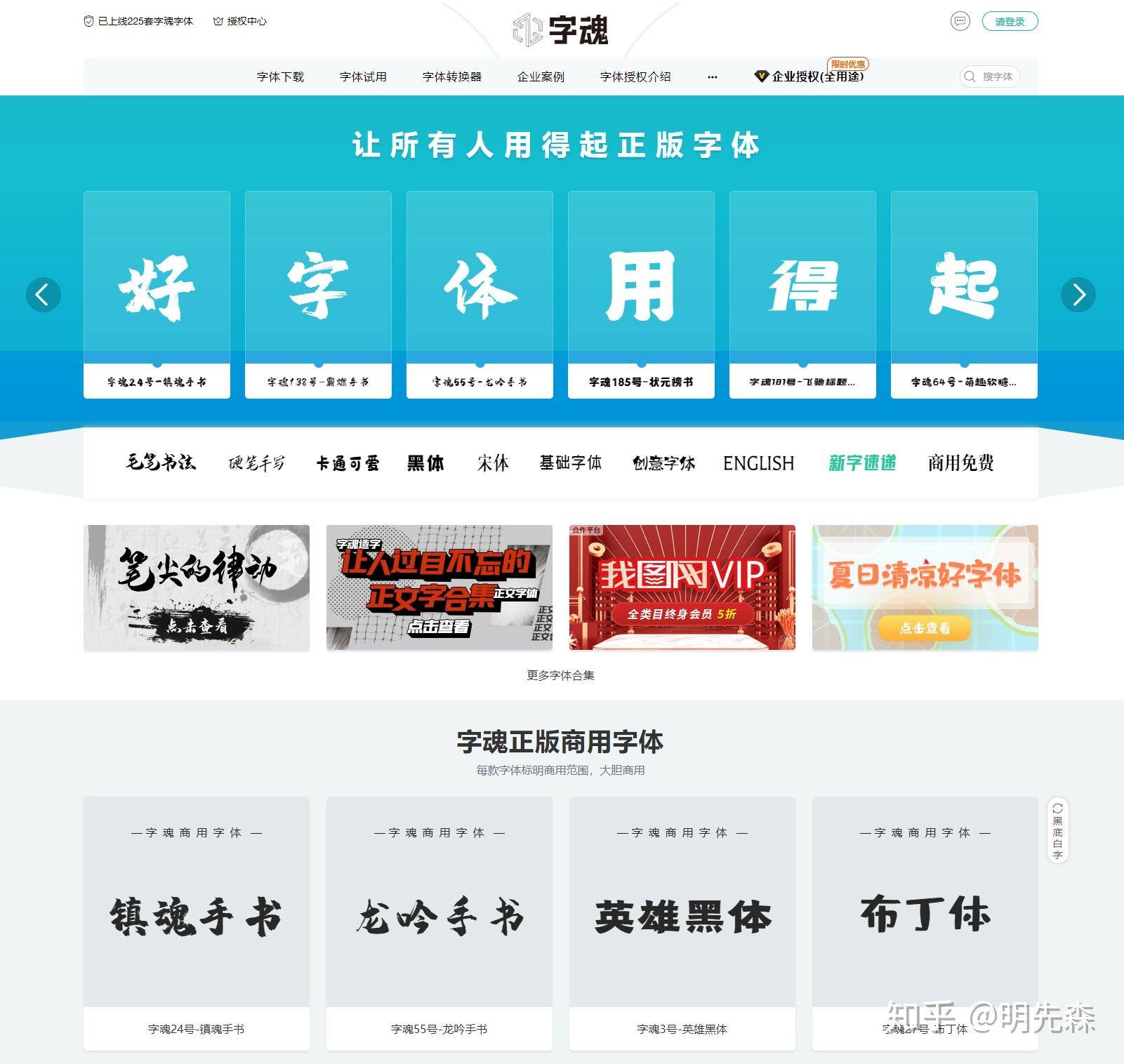
Task: Tap the 更多字体合集 link
Action: pos(560,675)
